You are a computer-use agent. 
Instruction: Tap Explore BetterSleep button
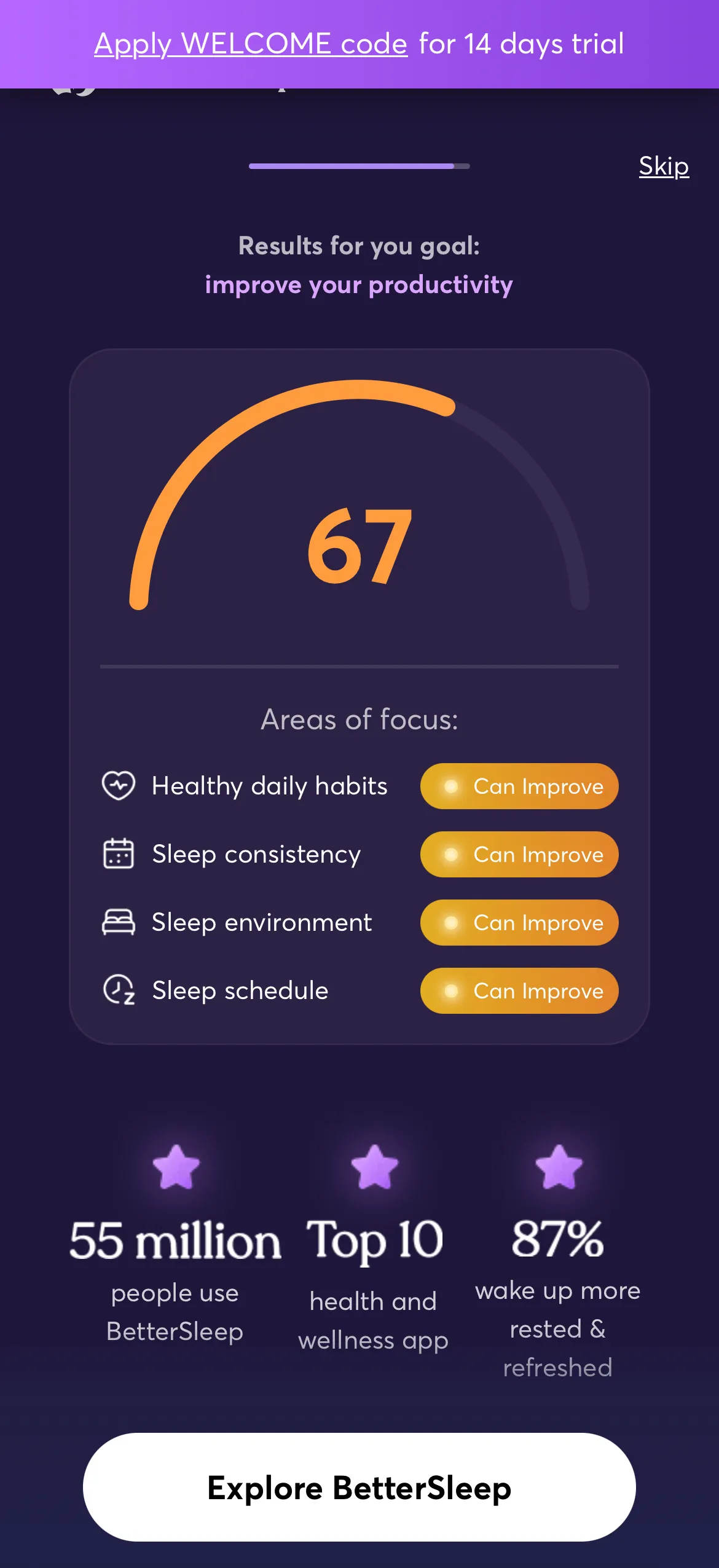click(359, 1488)
